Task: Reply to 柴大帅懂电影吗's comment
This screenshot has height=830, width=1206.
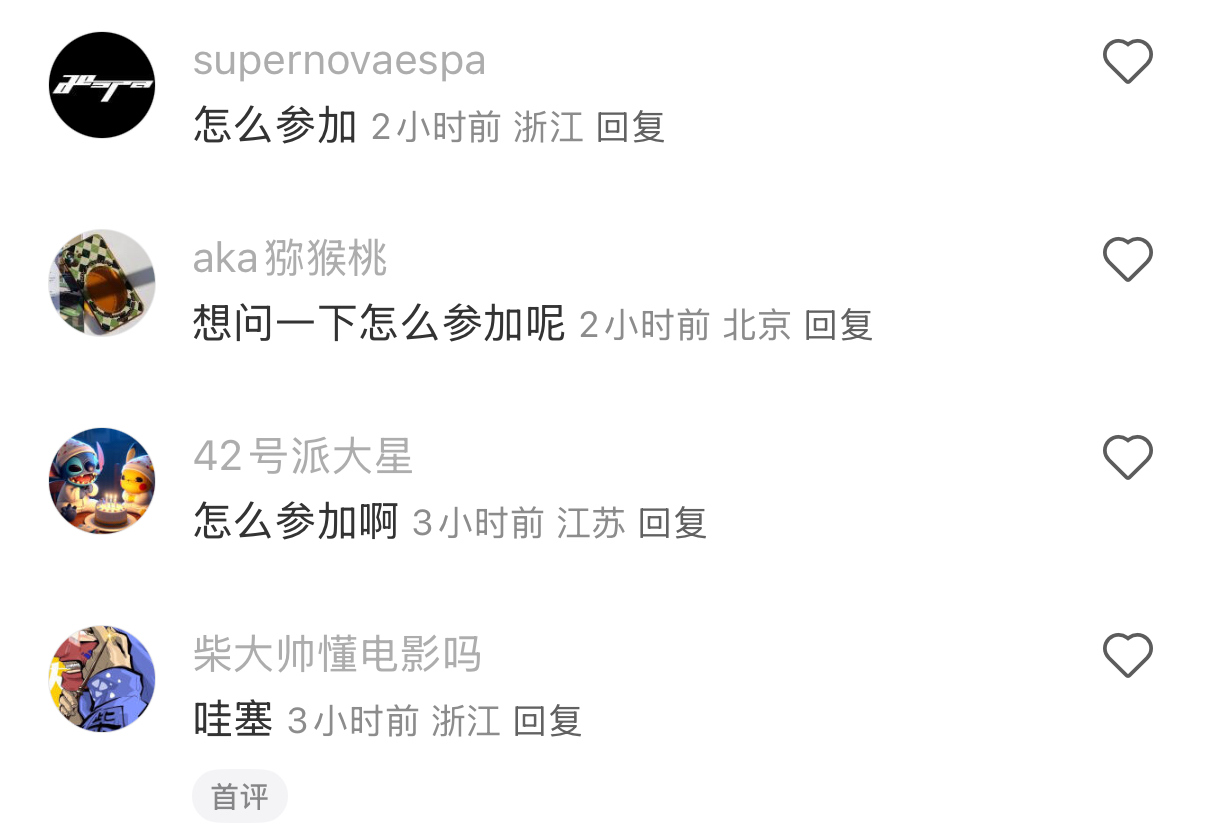Action: [x=547, y=721]
